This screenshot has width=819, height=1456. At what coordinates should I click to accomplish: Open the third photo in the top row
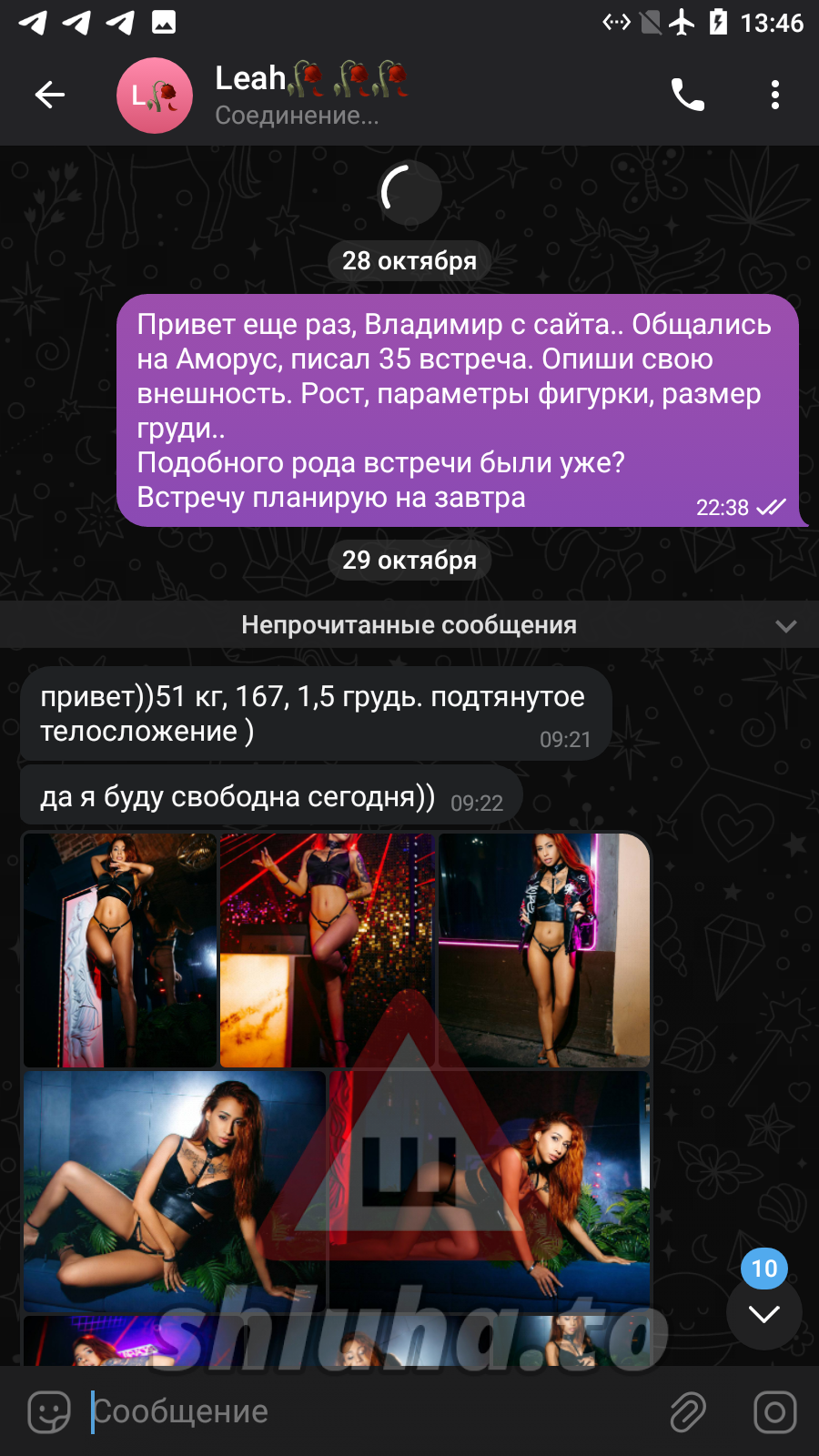coord(543,950)
